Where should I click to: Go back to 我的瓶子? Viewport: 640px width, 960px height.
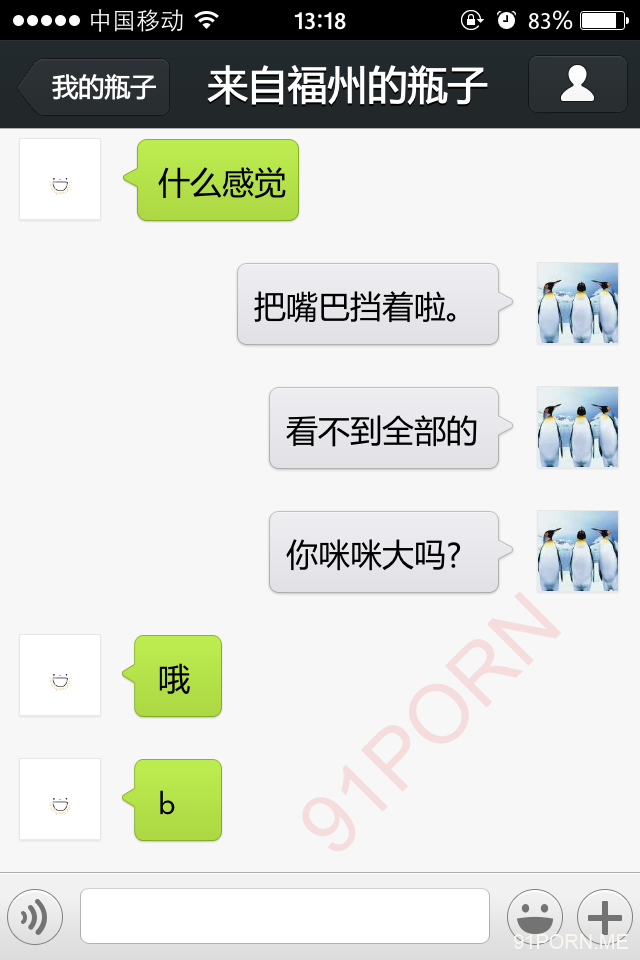coord(96,87)
